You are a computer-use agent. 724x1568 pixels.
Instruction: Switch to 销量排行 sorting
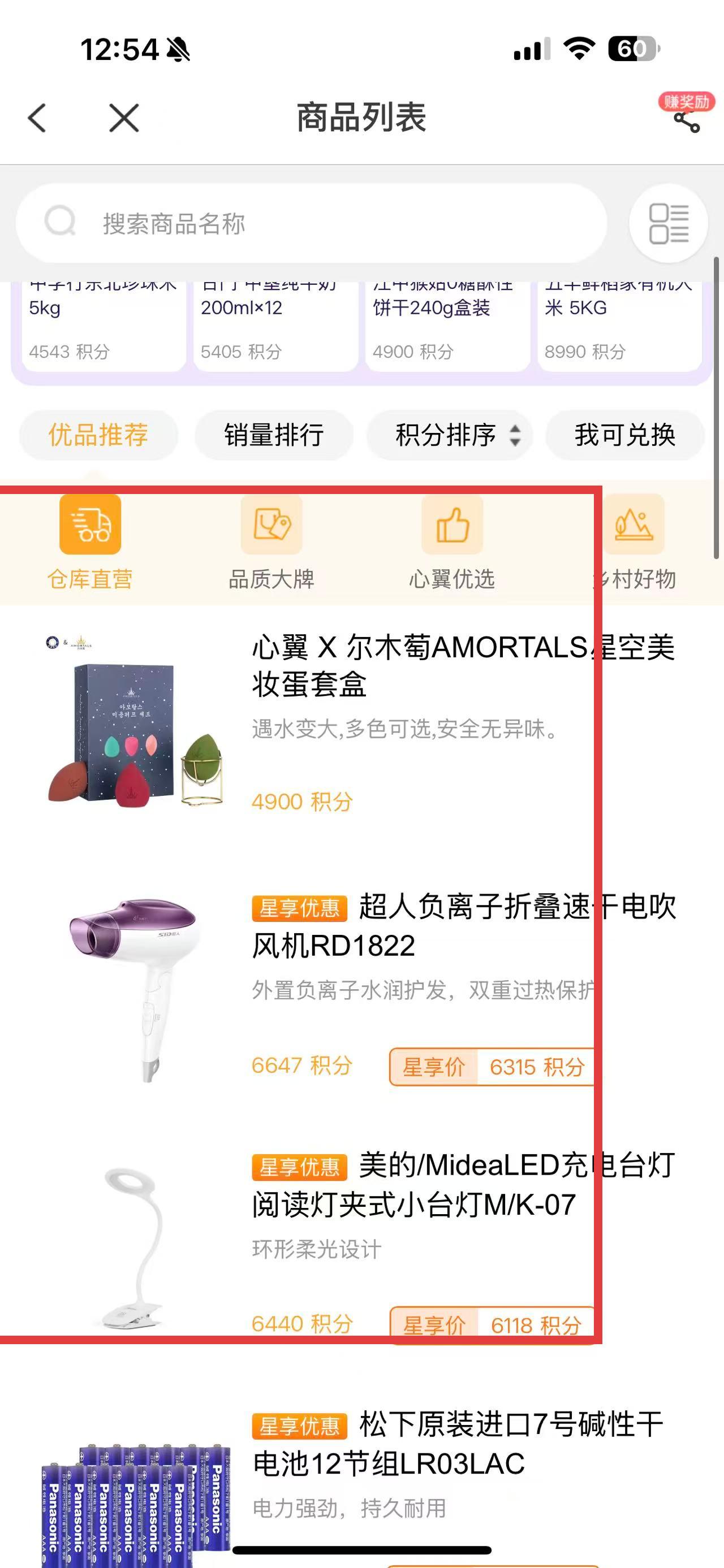pyautogui.click(x=273, y=435)
